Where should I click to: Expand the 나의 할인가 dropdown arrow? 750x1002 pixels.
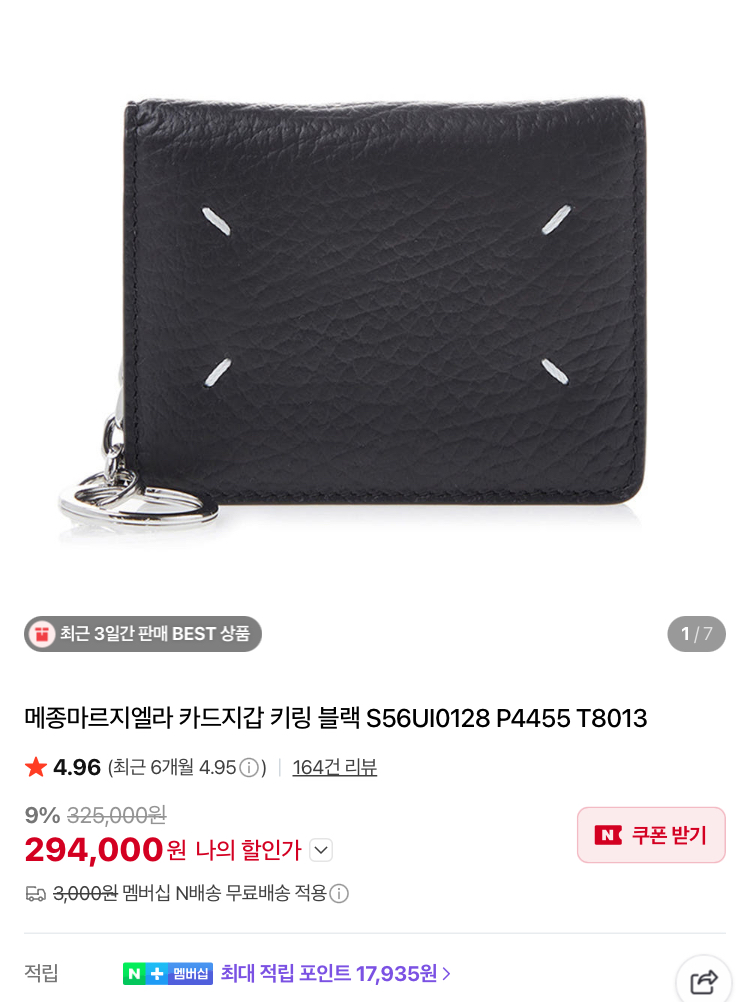point(321,850)
